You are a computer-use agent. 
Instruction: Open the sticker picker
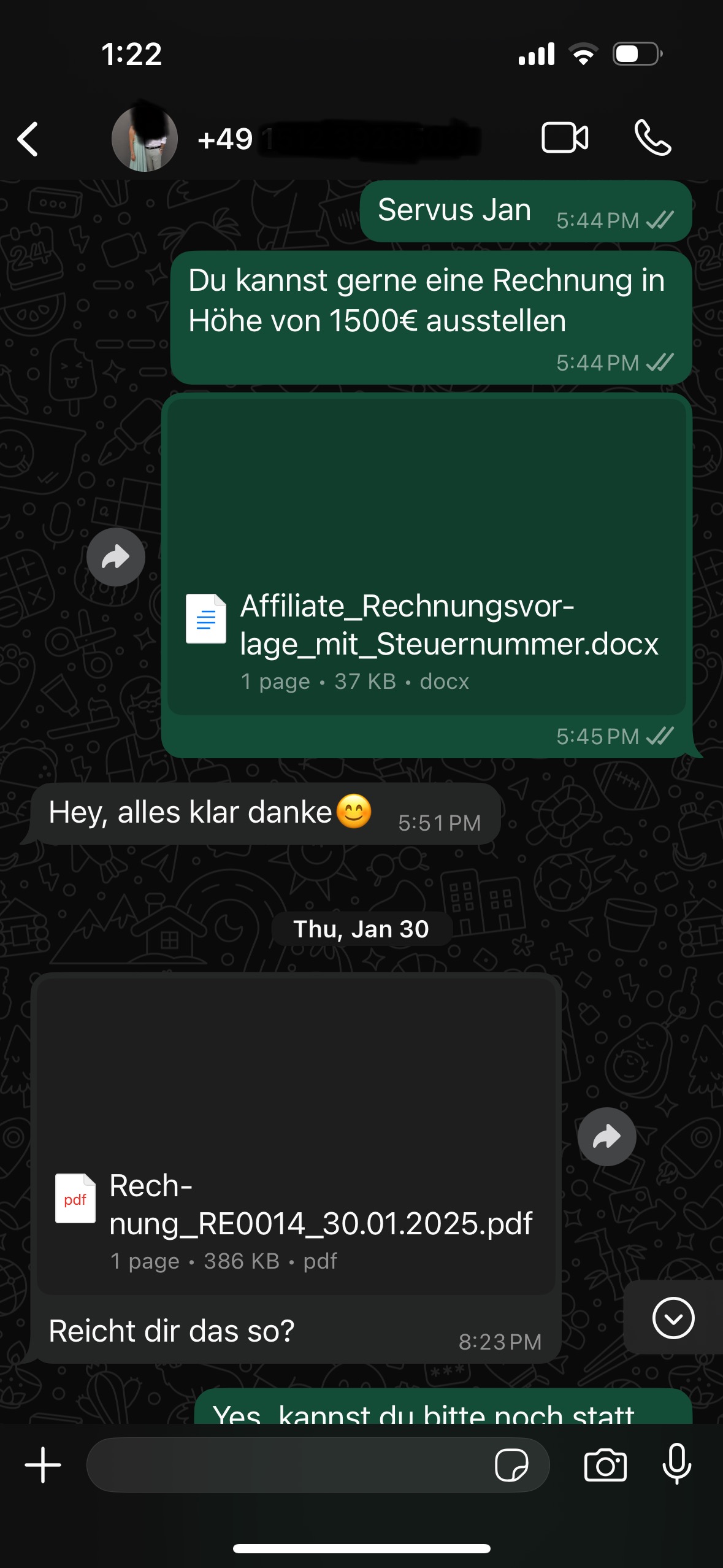pos(511,1465)
